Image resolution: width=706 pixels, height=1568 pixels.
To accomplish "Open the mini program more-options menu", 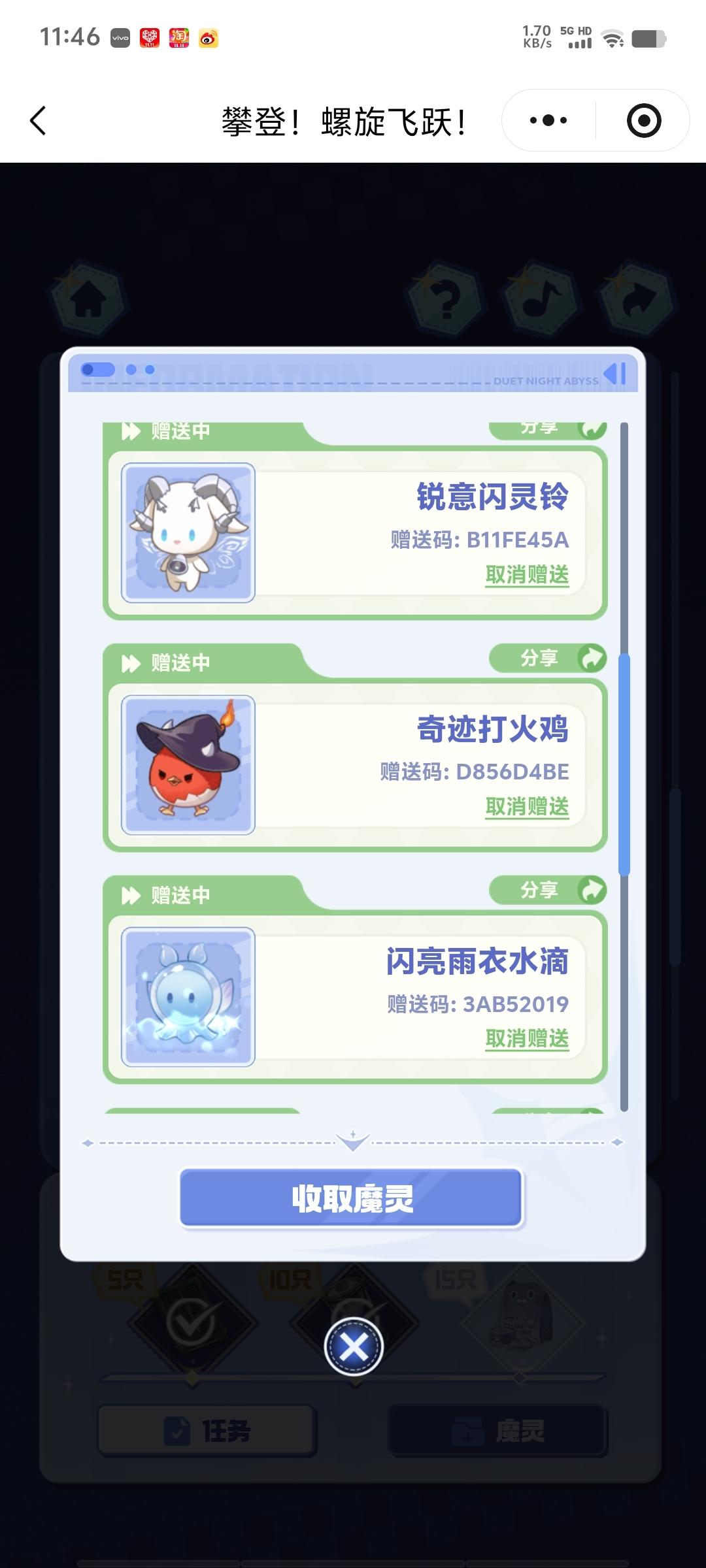I will coord(548,121).
